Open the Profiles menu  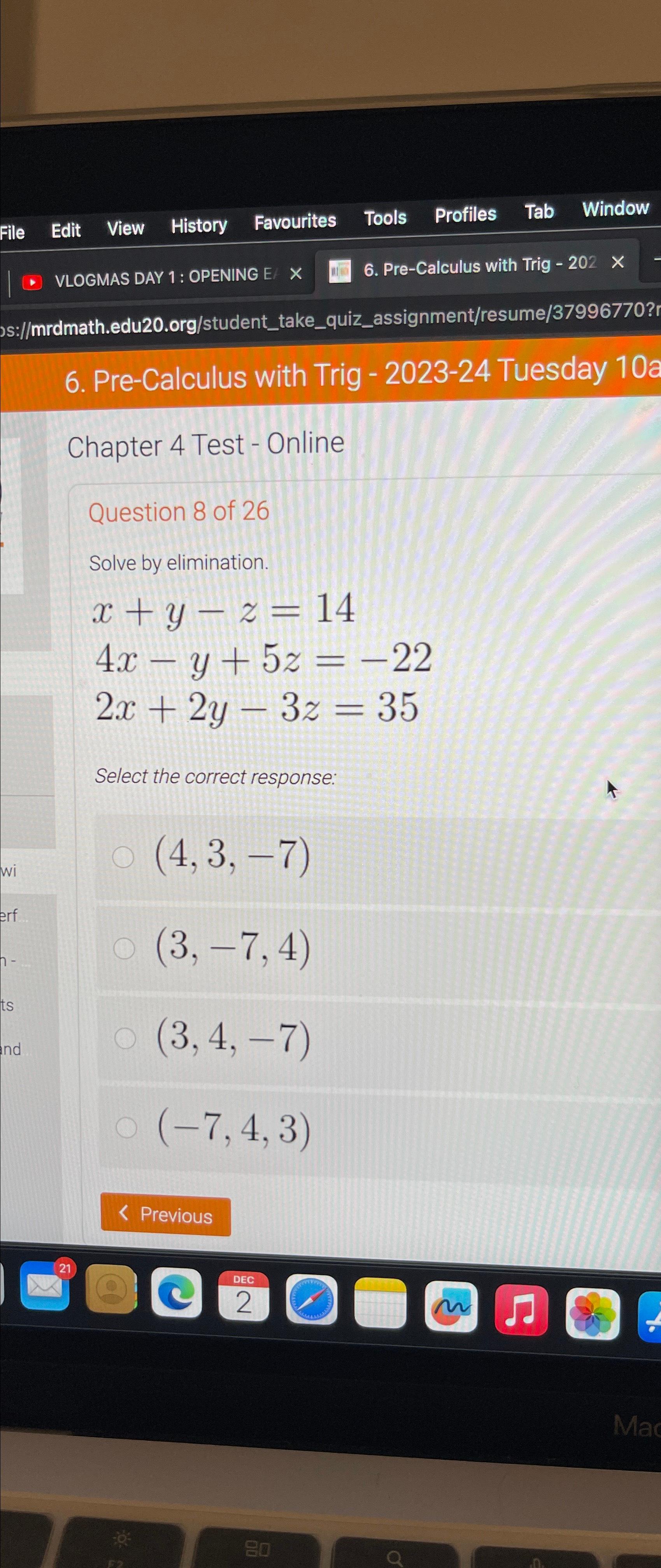point(465,214)
